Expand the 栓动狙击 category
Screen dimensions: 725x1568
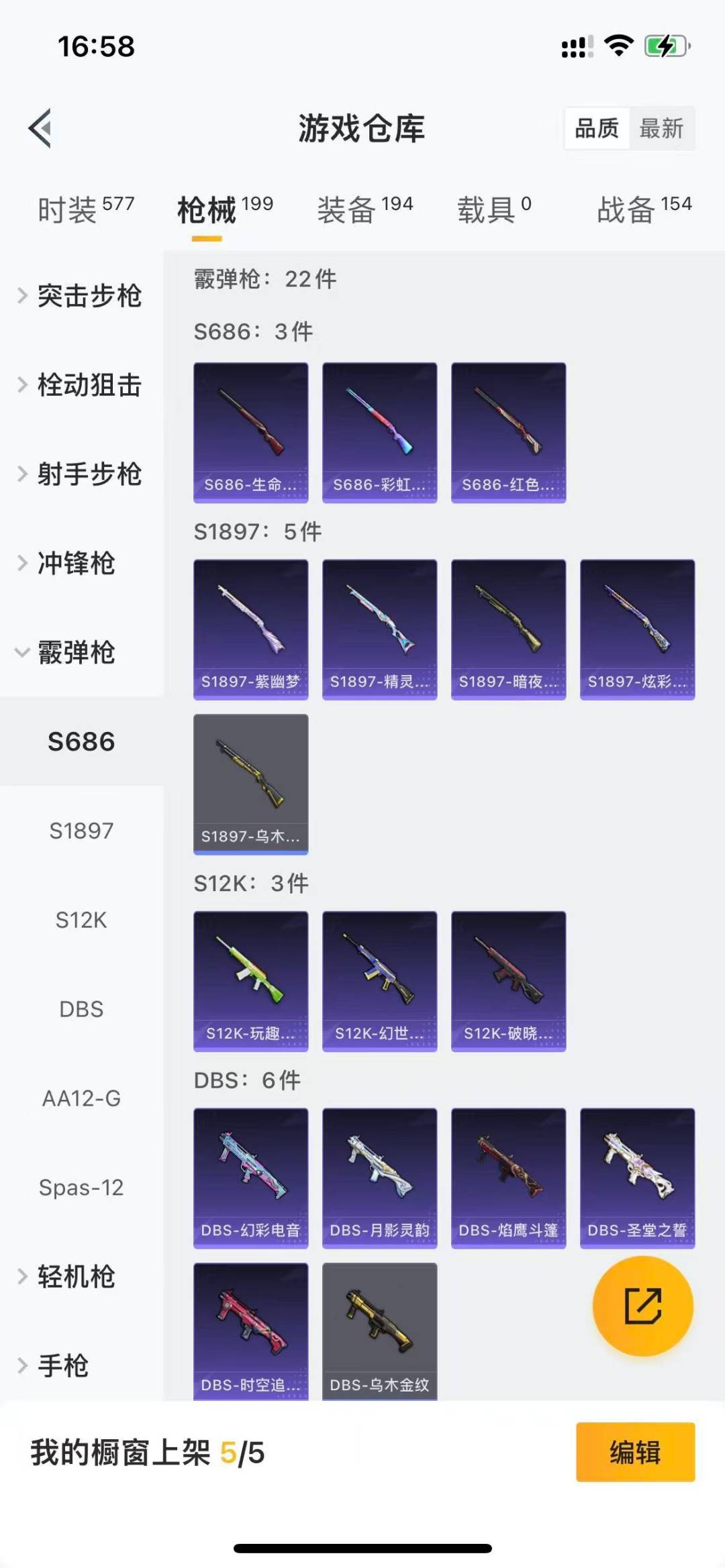click(x=81, y=385)
